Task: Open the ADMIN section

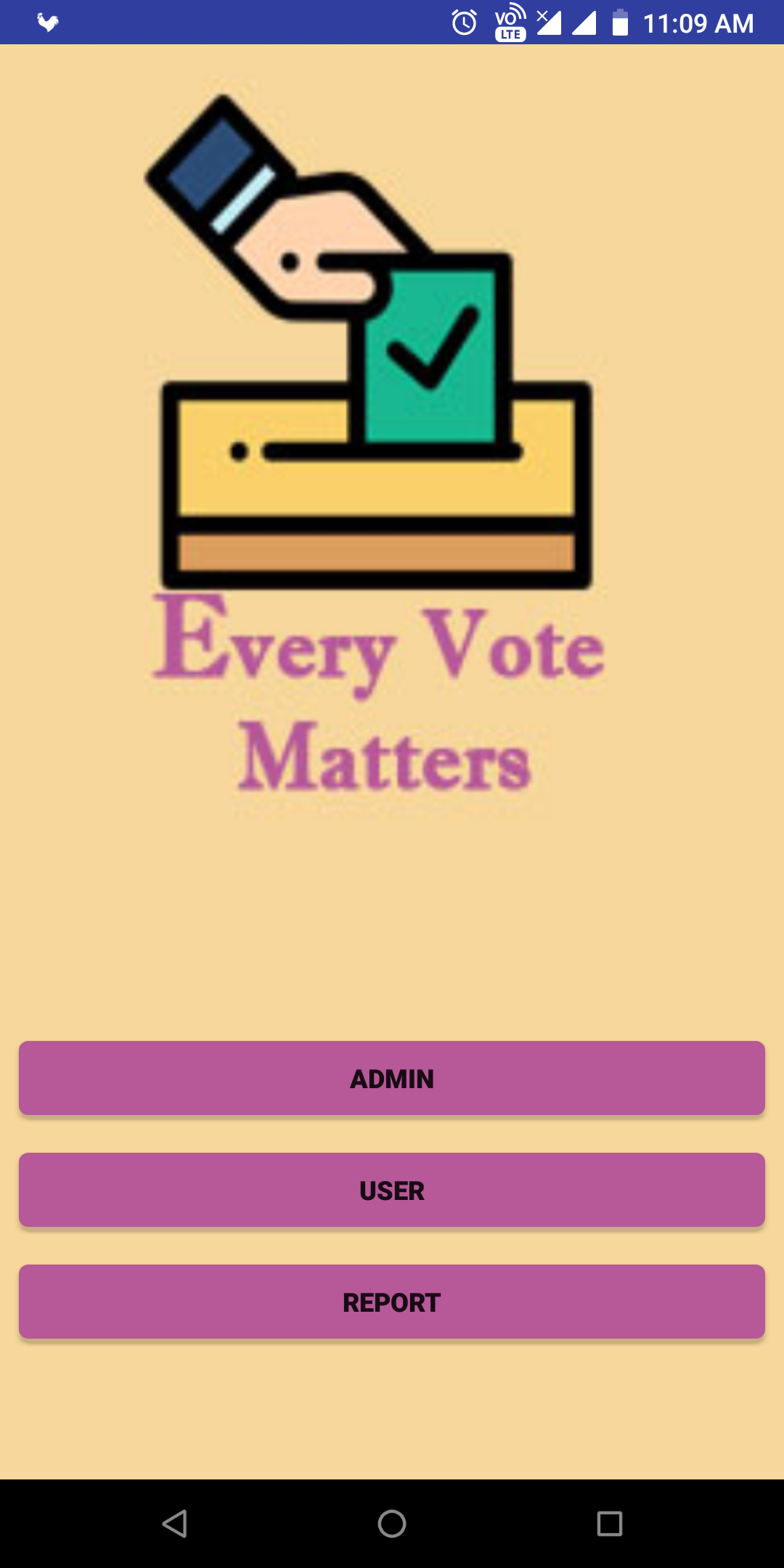Action: tap(392, 1078)
